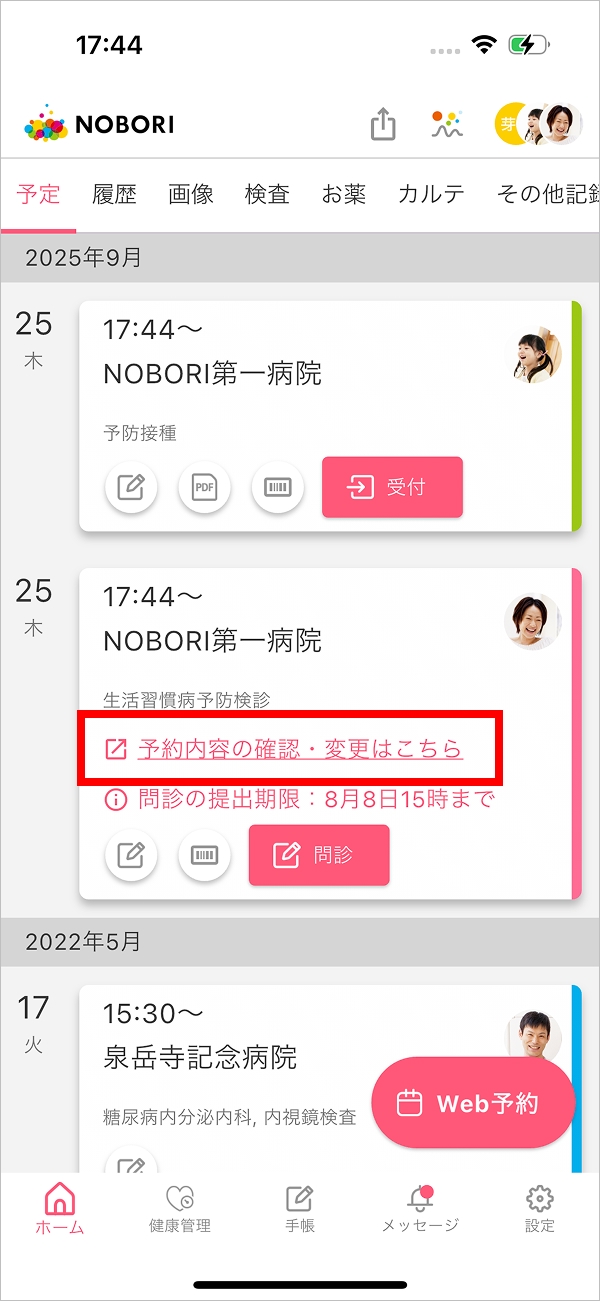Switch to the カルテ tab
Image resolution: width=600 pixels, height=1301 pixels.
click(x=431, y=194)
